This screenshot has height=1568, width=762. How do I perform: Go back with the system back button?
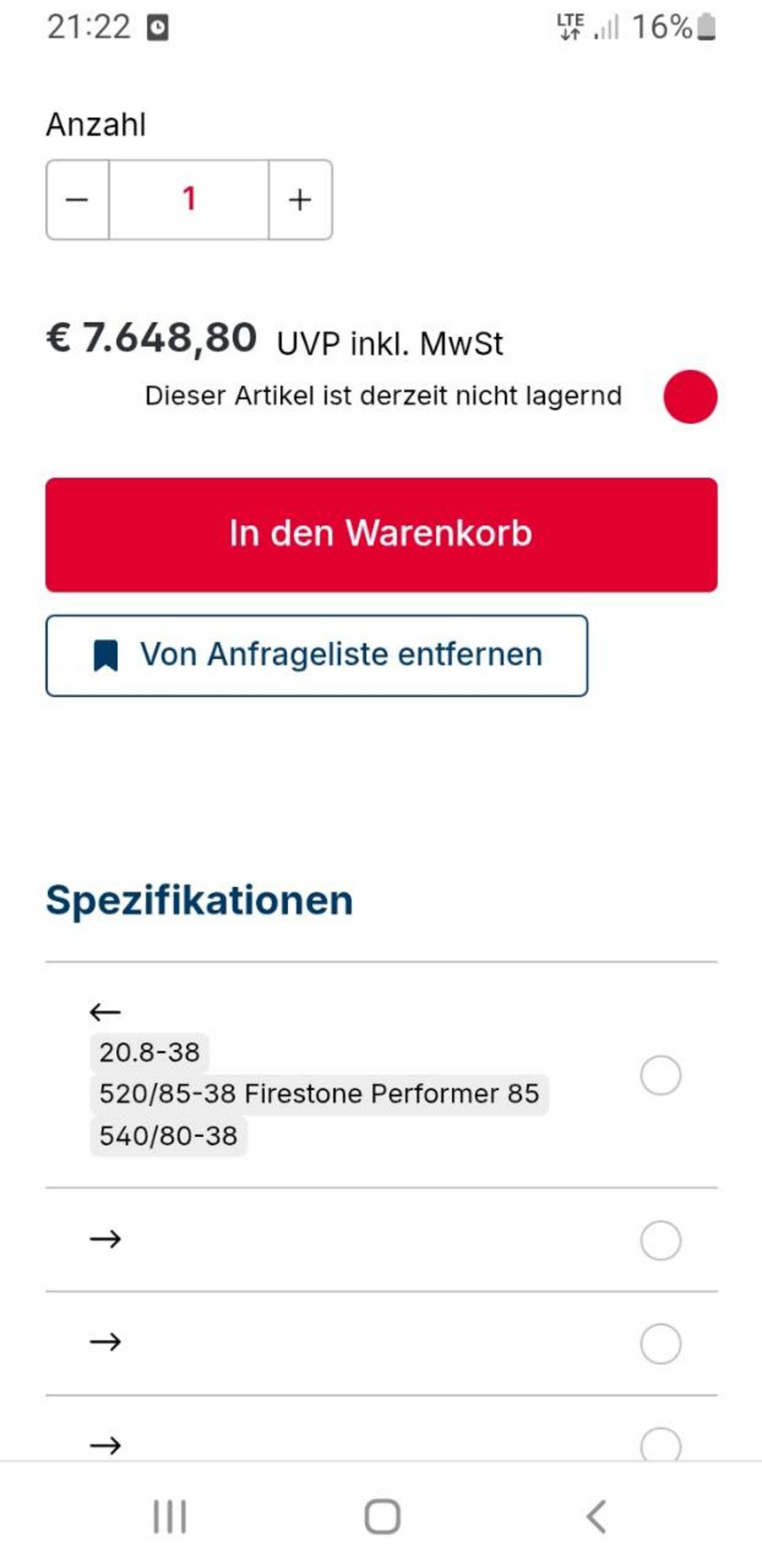pyautogui.click(x=596, y=1516)
